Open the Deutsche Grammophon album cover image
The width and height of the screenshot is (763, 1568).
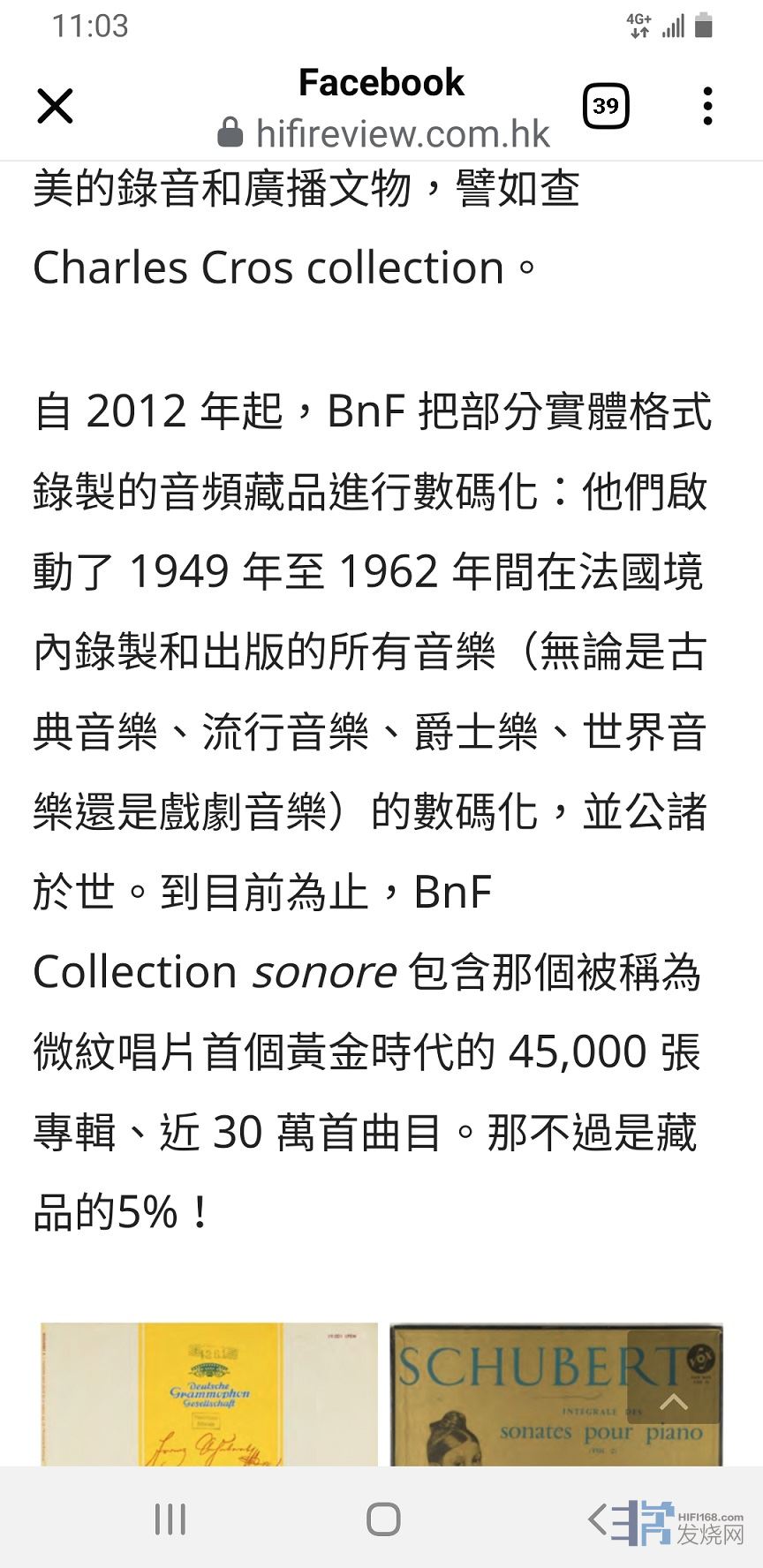209,1395
